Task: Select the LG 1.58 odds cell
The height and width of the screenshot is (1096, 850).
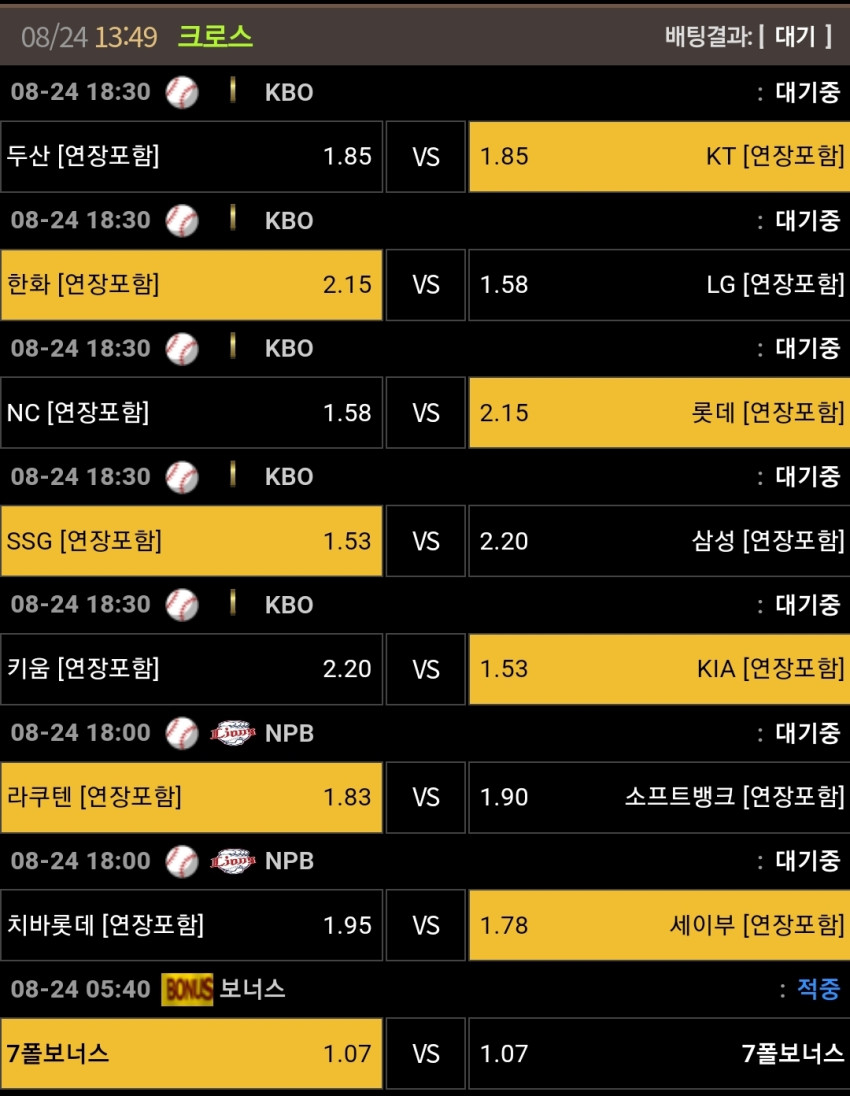Action: coord(659,284)
